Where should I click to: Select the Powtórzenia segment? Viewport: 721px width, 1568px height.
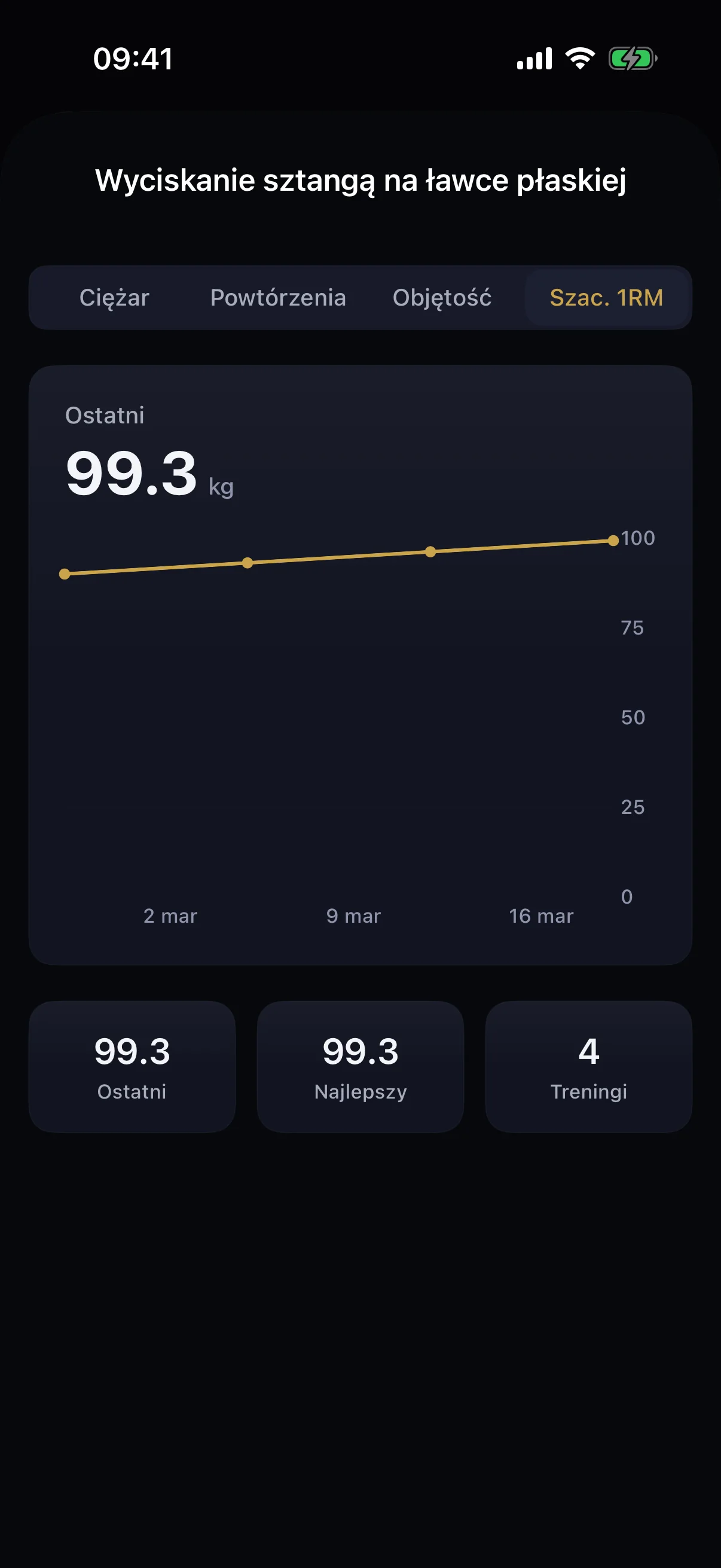pyautogui.click(x=278, y=298)
